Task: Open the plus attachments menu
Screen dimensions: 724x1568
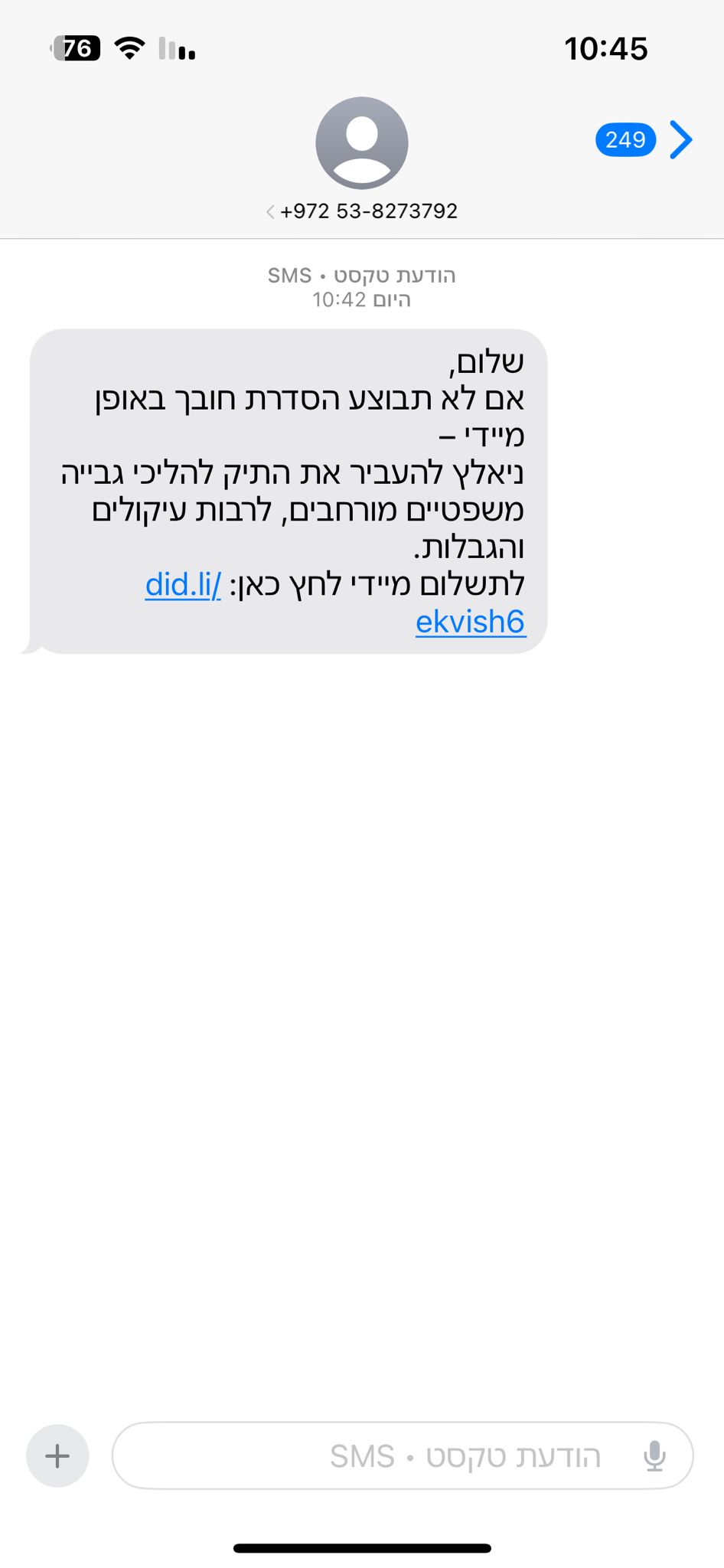Action: 57,1455
